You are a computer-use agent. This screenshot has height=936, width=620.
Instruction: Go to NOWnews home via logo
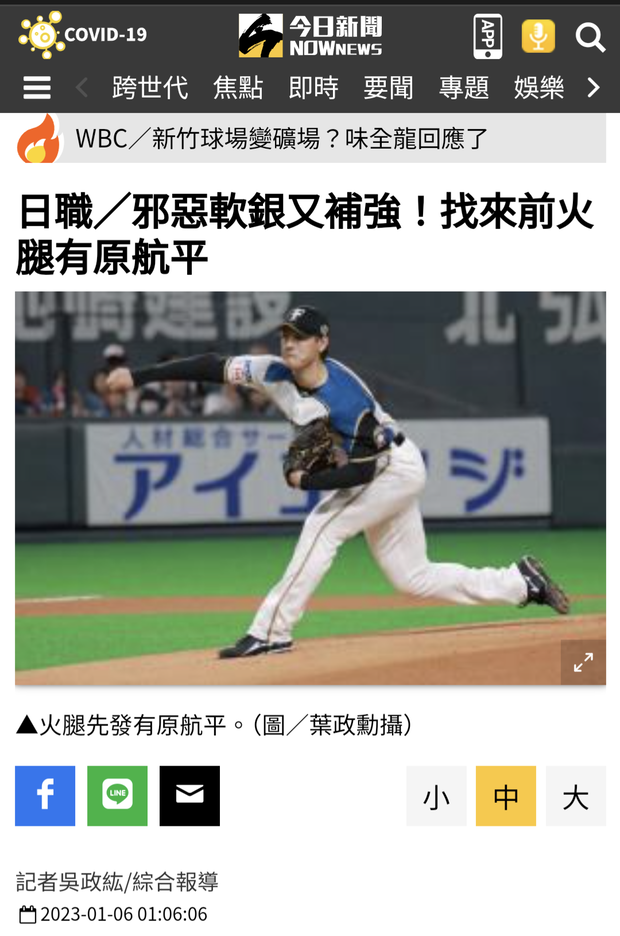[x=310, y=36]
